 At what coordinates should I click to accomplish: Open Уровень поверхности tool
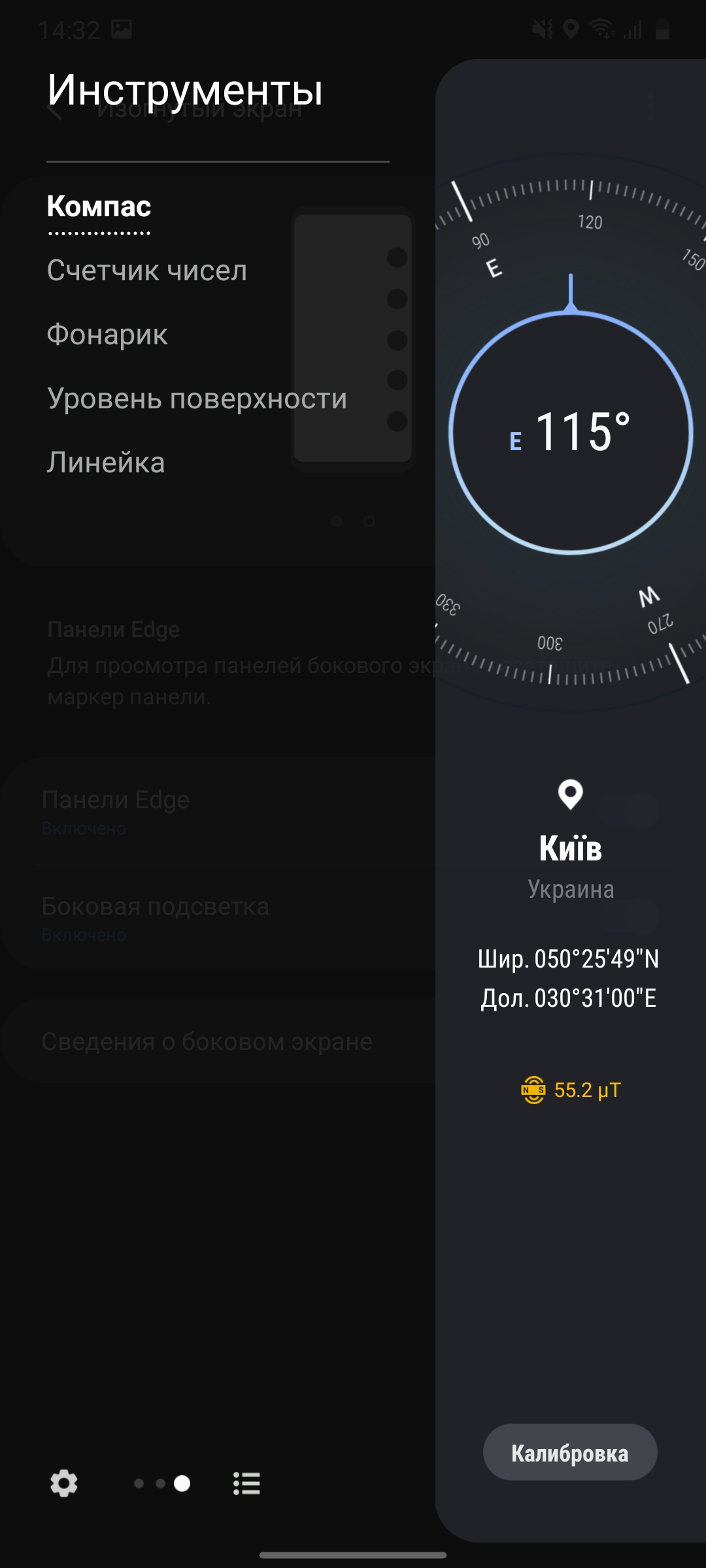click(x=197, y=399)
